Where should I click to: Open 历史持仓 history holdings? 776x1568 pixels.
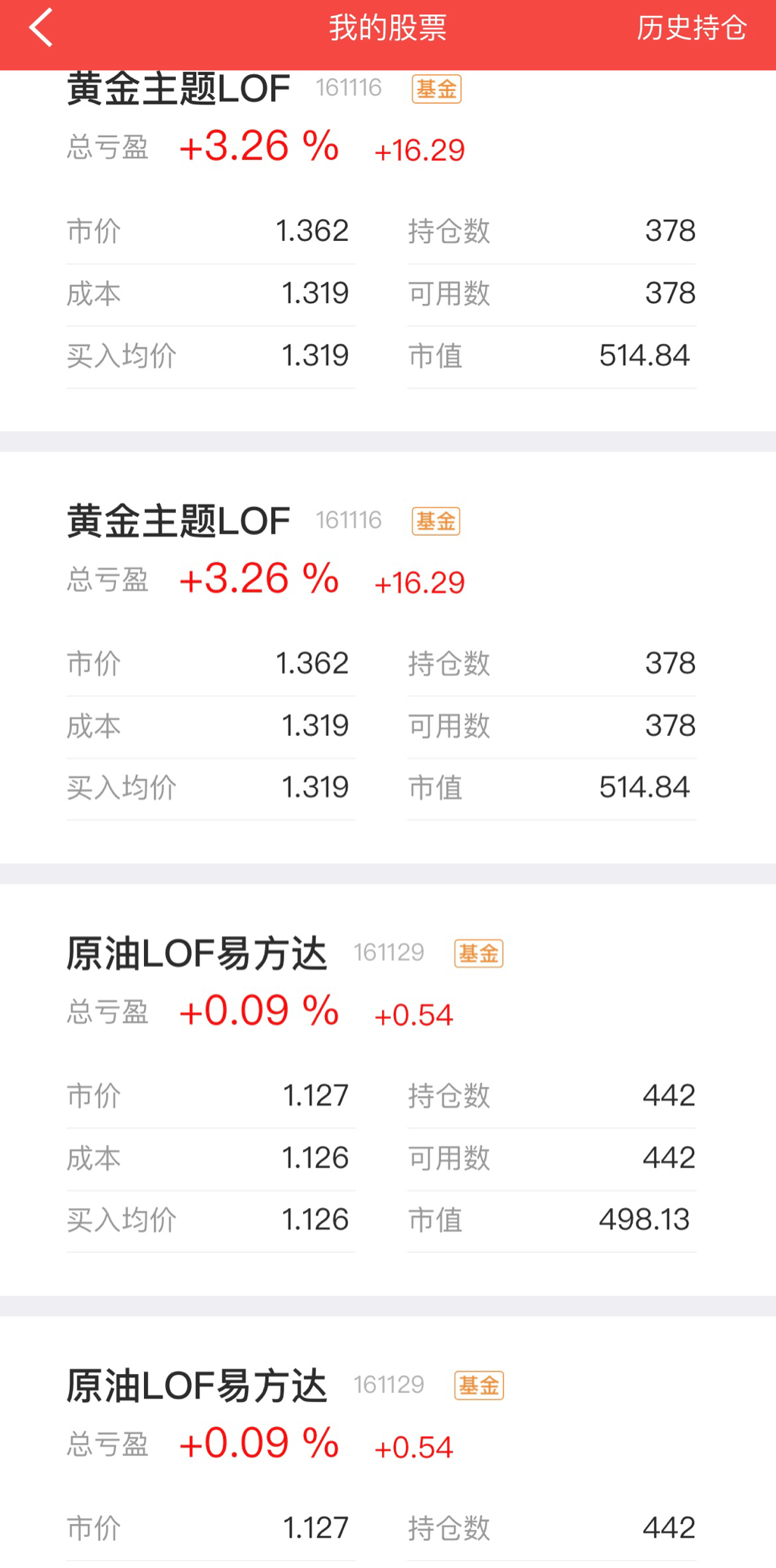point(691,29)
